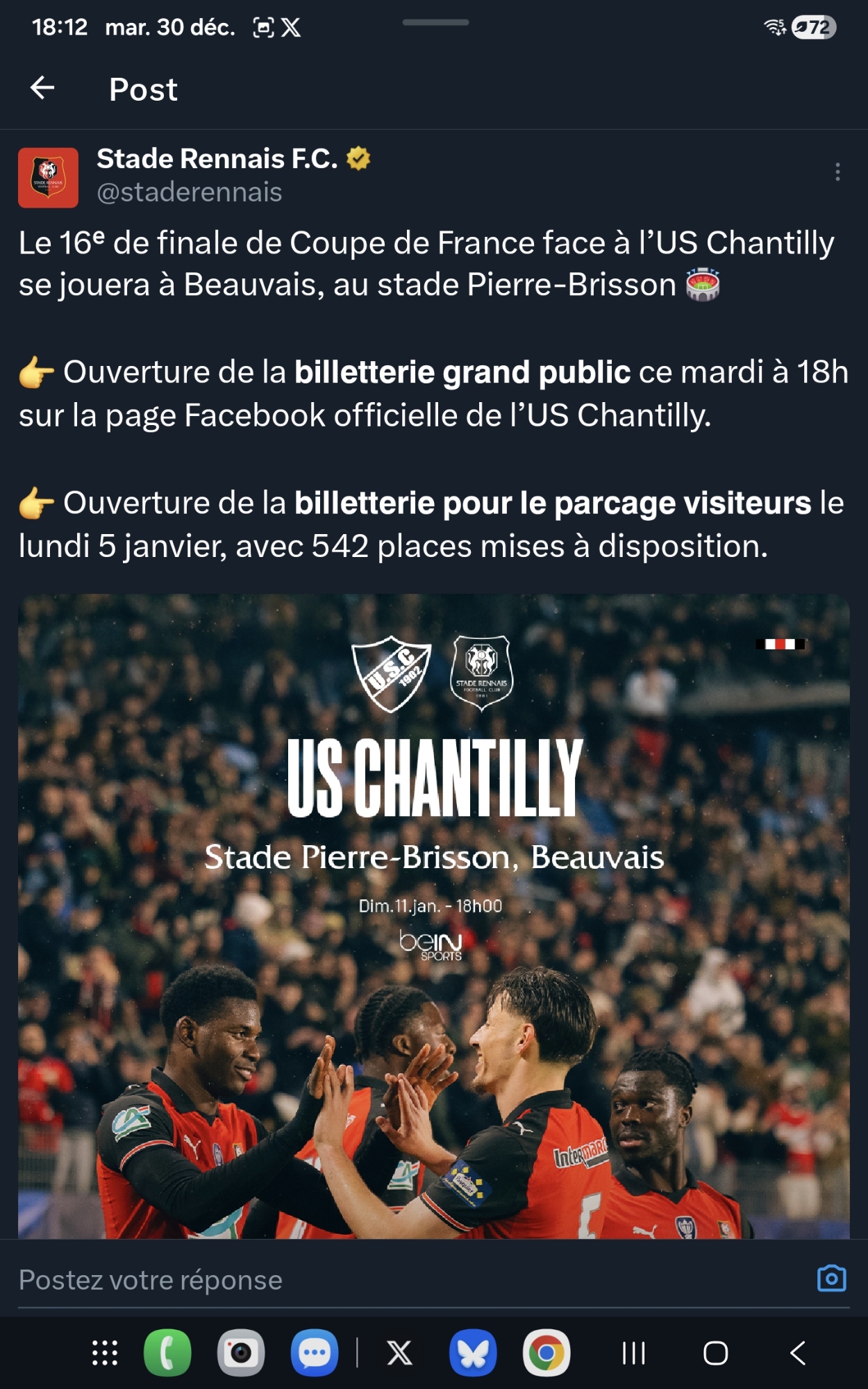Launch the Camera app from the taskbar
The width and height of the screenshot is (868, 1389).
pos(241,1353)
